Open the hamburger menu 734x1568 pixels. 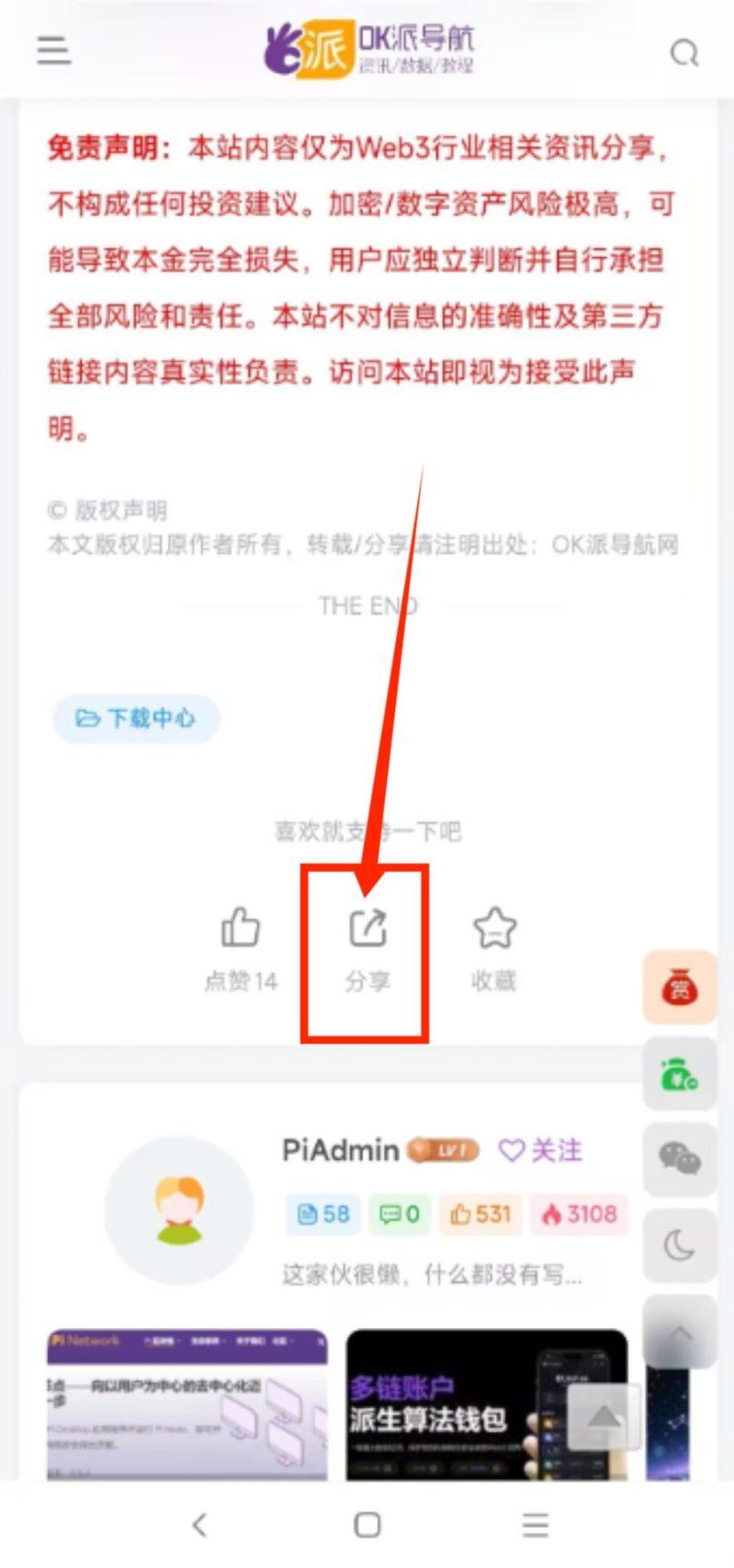[x=52, y=50]
